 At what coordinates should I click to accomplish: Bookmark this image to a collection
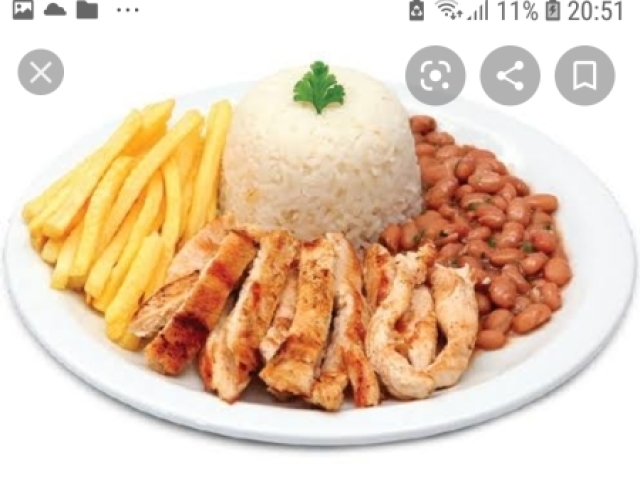coord(585,76)
